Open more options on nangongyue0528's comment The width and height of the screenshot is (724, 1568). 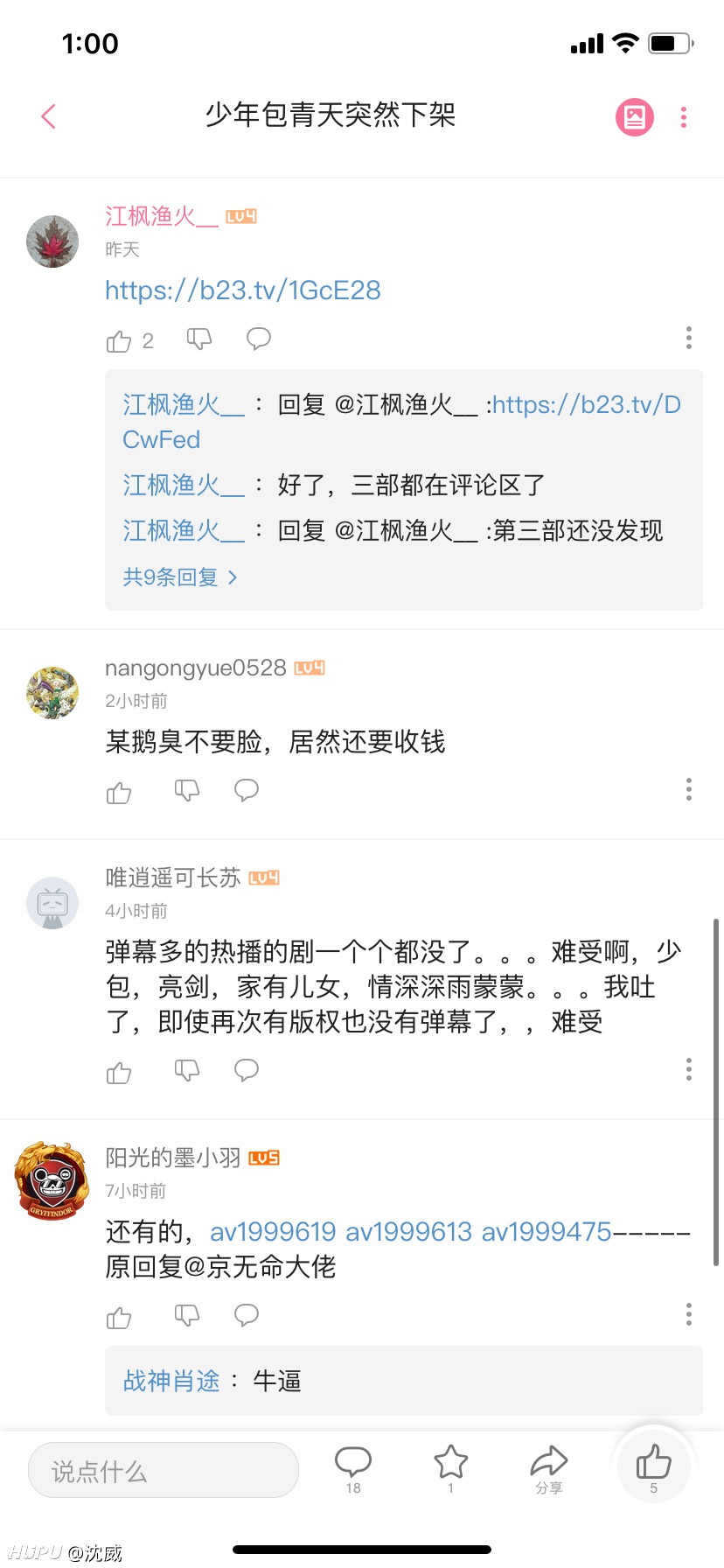(689, 789)
